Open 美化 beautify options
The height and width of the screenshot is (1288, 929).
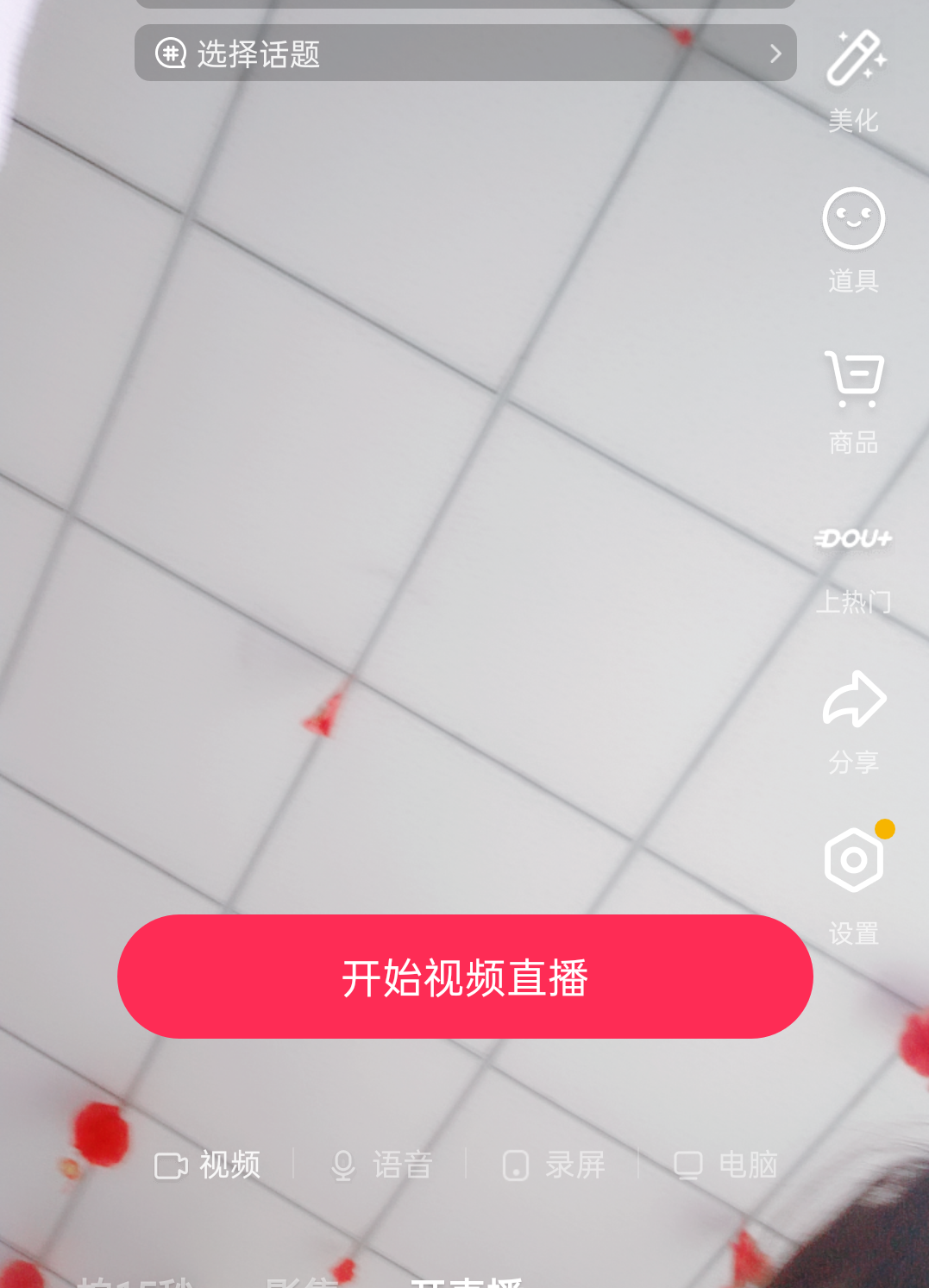click(x=854, y=79)
